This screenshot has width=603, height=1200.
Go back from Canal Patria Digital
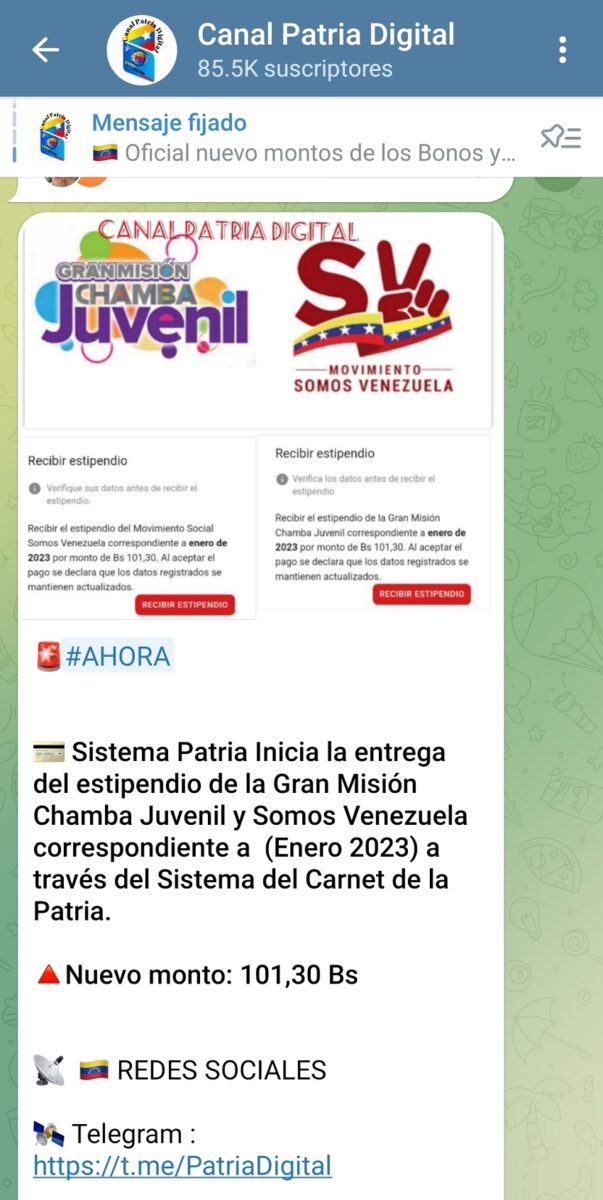click(45, 50)
